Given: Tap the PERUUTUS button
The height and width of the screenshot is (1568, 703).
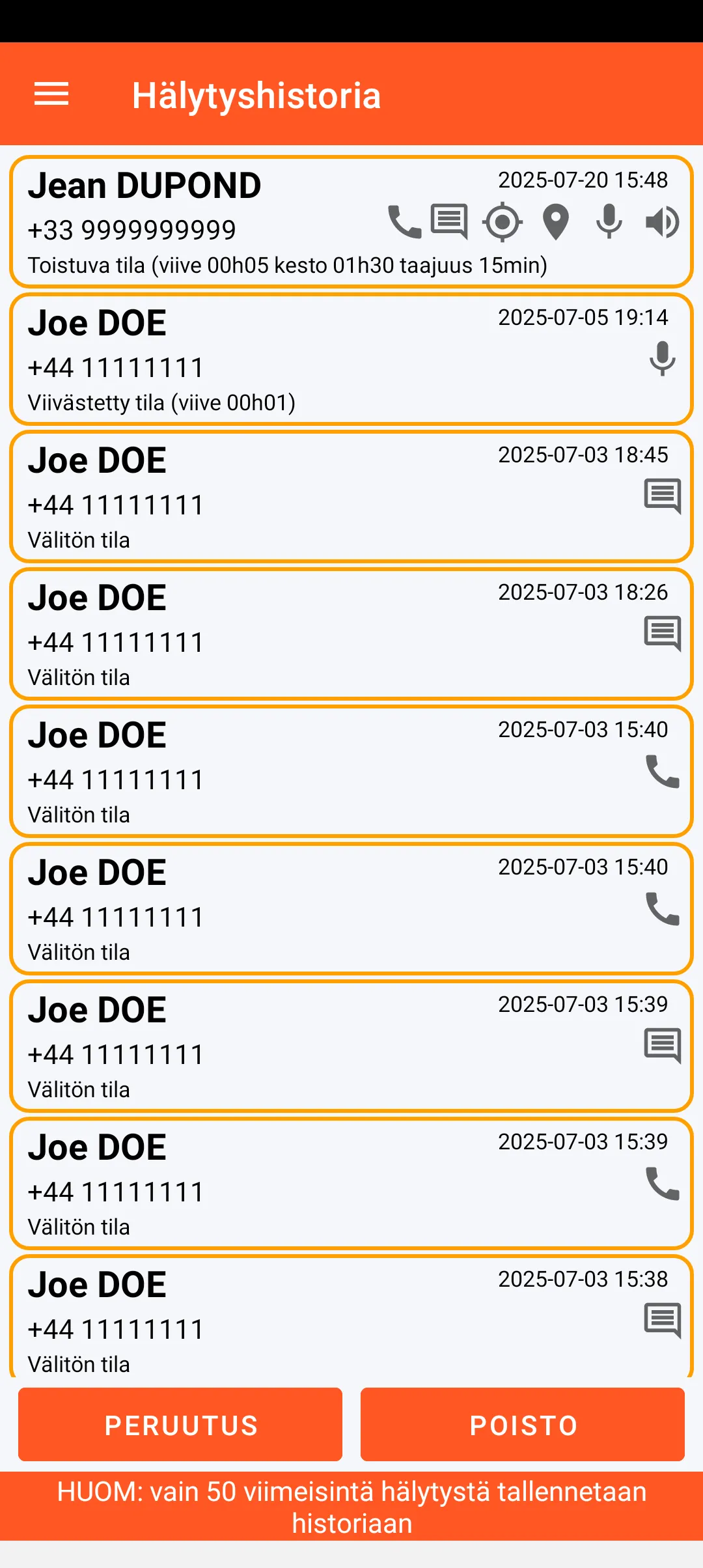Looking at the screenshot, I should click(x=180, y=1424).
